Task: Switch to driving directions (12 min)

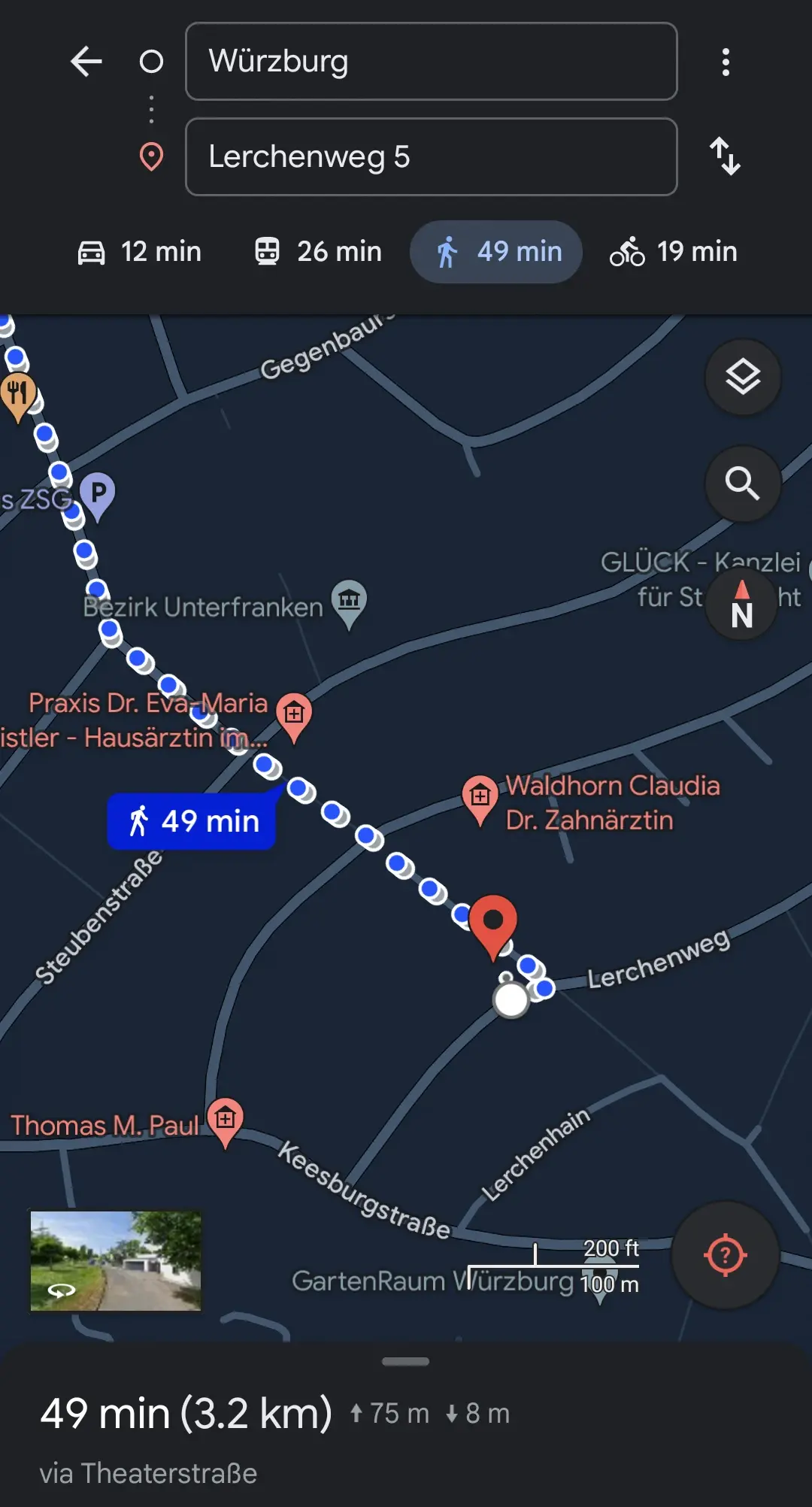Action: point(140,252)
